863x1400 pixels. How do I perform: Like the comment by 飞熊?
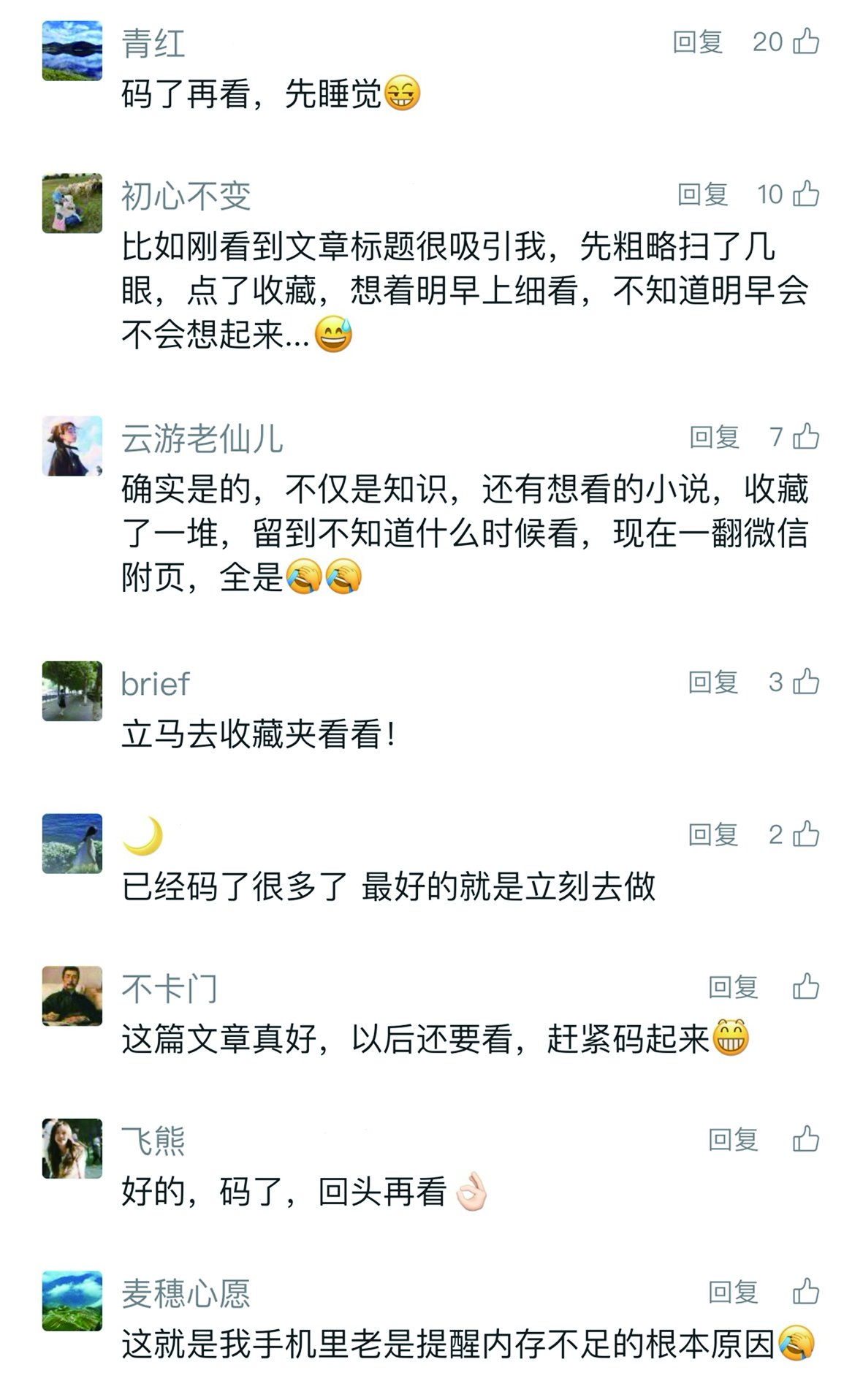805,1139
